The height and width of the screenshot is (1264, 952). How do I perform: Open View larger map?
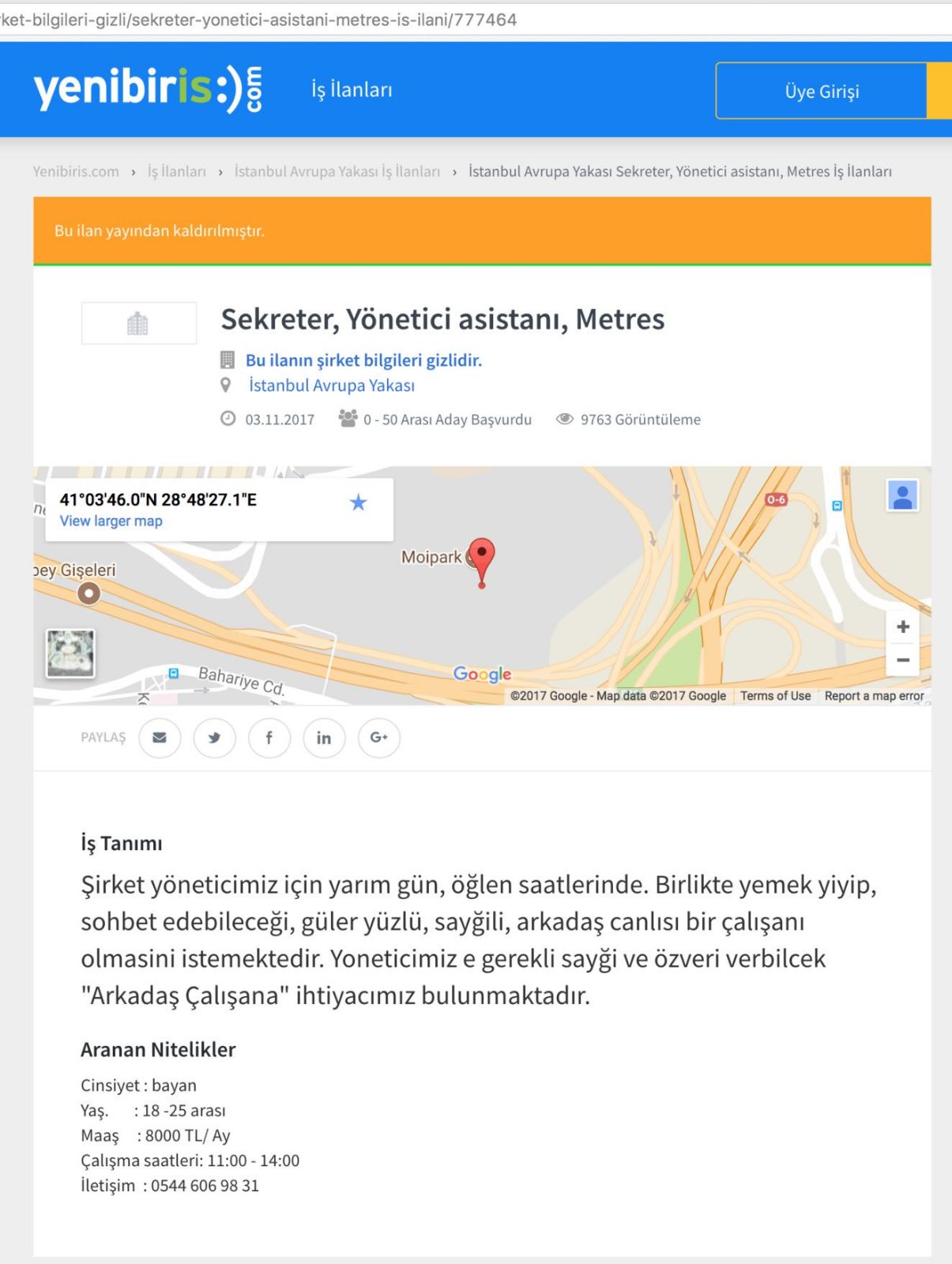coord(111,521)
